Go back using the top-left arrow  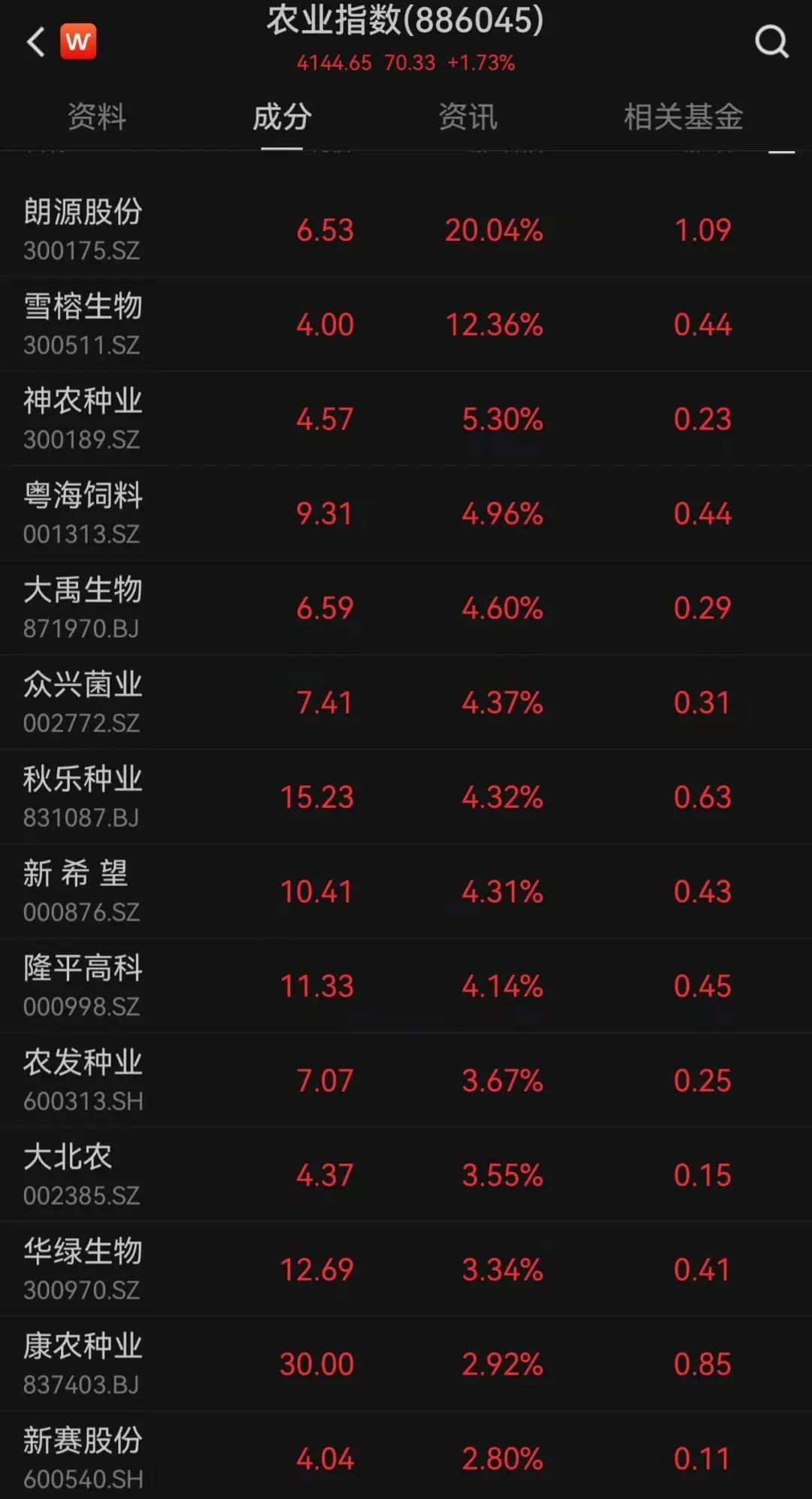tap(35, 42)
